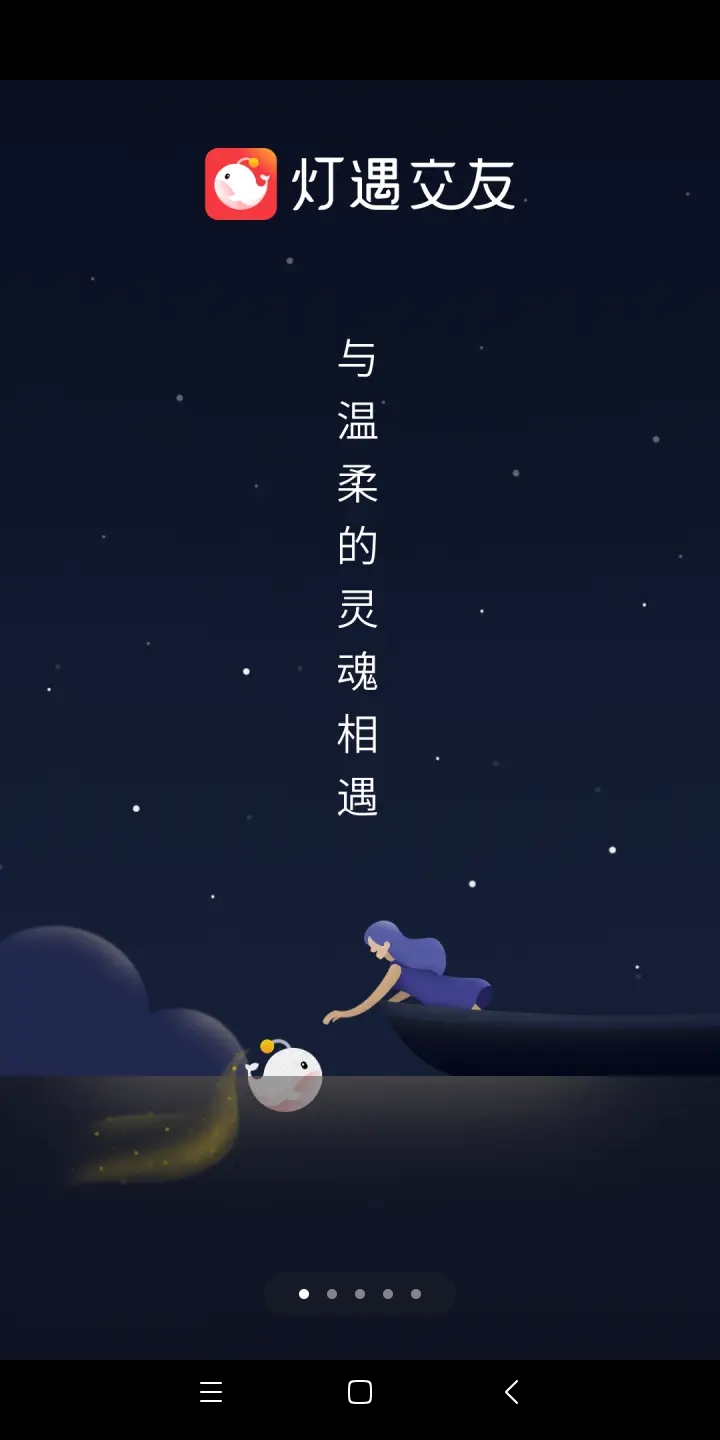Tap the Android back navigation arrow
This screenshot has height=1440, width=720.
pyautogui.click(x=510, y=1391)
